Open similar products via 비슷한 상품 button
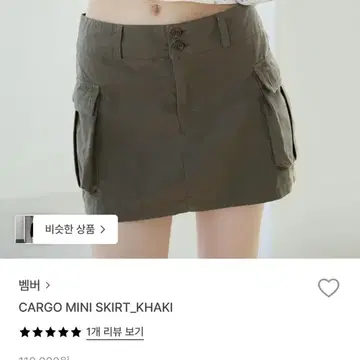The width and height of the screenshot is (360, 360). pyautogui.click(x=66, y=229)
